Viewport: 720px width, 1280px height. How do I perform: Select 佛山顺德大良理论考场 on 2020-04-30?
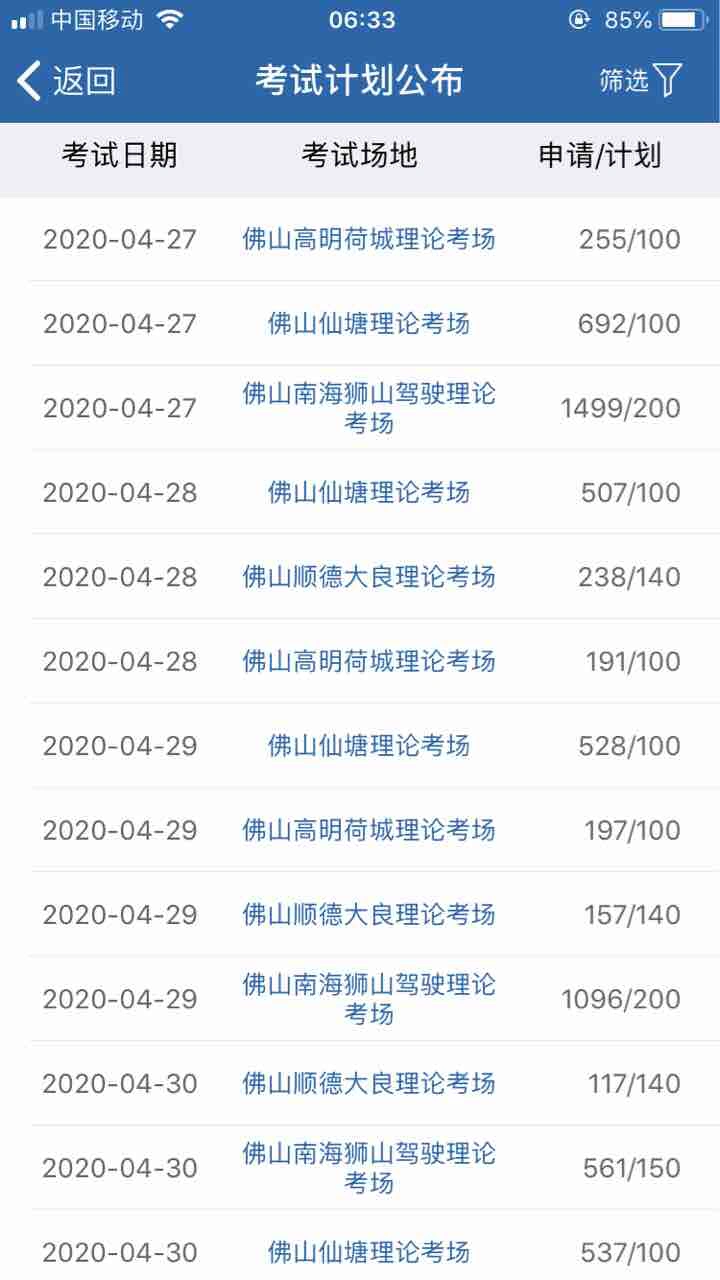(369, 1083)
